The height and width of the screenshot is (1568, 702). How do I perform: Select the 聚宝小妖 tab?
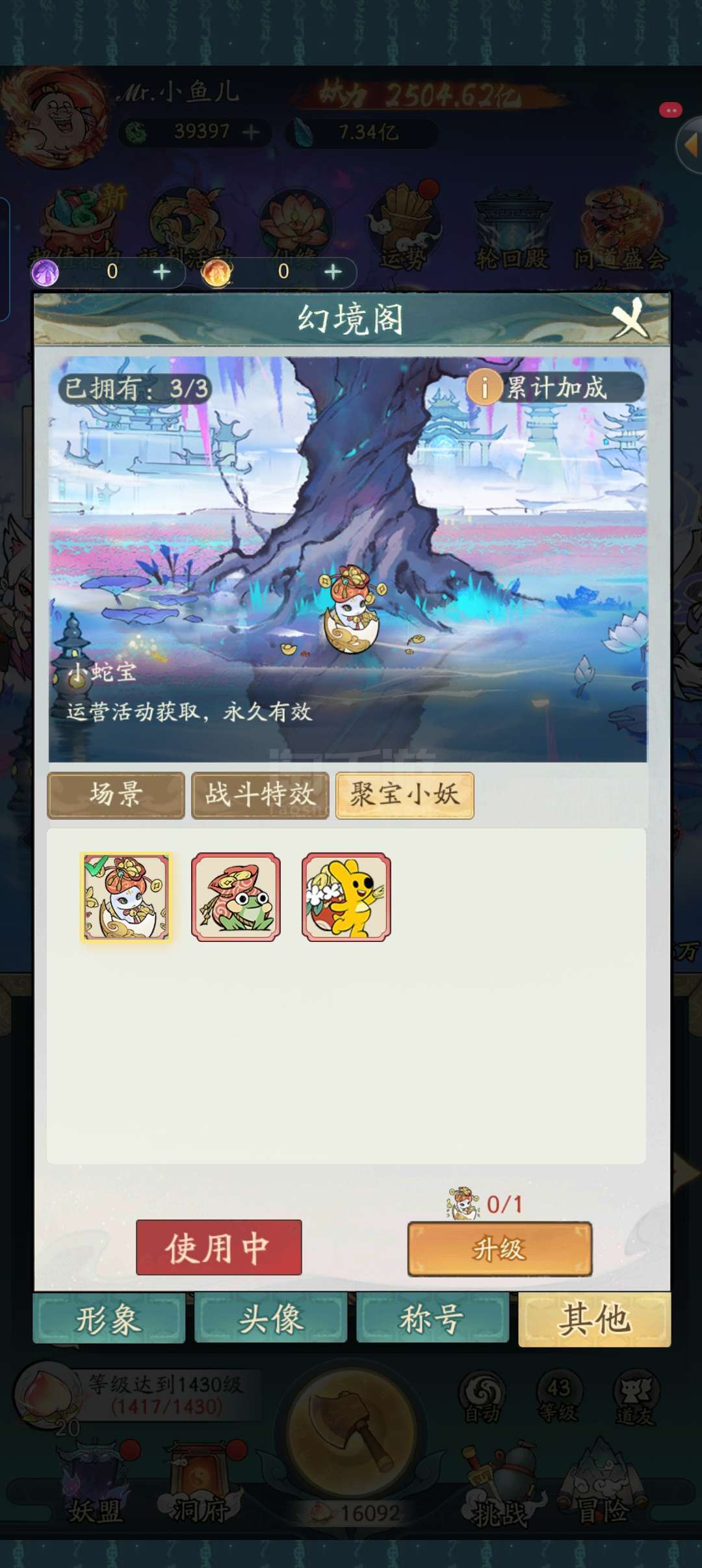click(x=404, y=795)
